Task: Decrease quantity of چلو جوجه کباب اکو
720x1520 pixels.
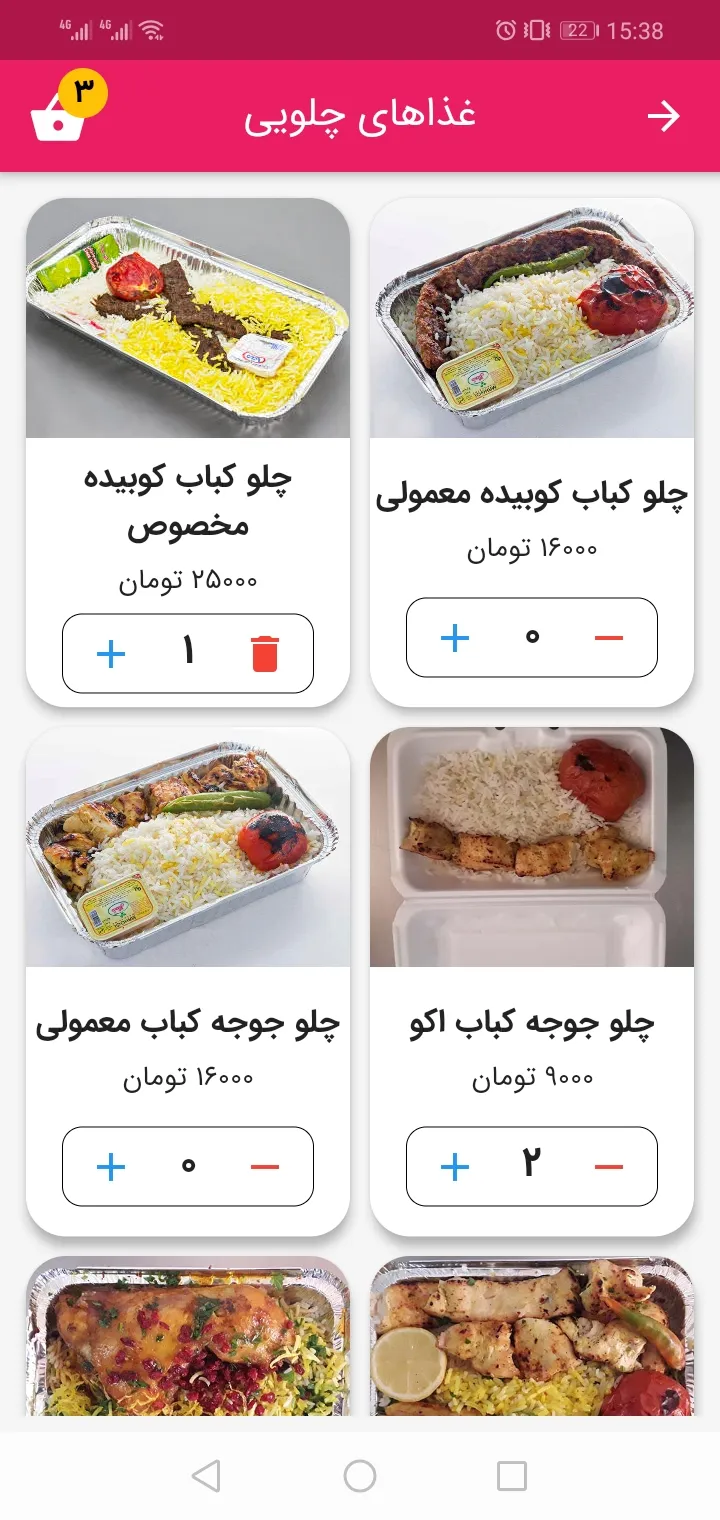Action: (x=609, y=1166)
